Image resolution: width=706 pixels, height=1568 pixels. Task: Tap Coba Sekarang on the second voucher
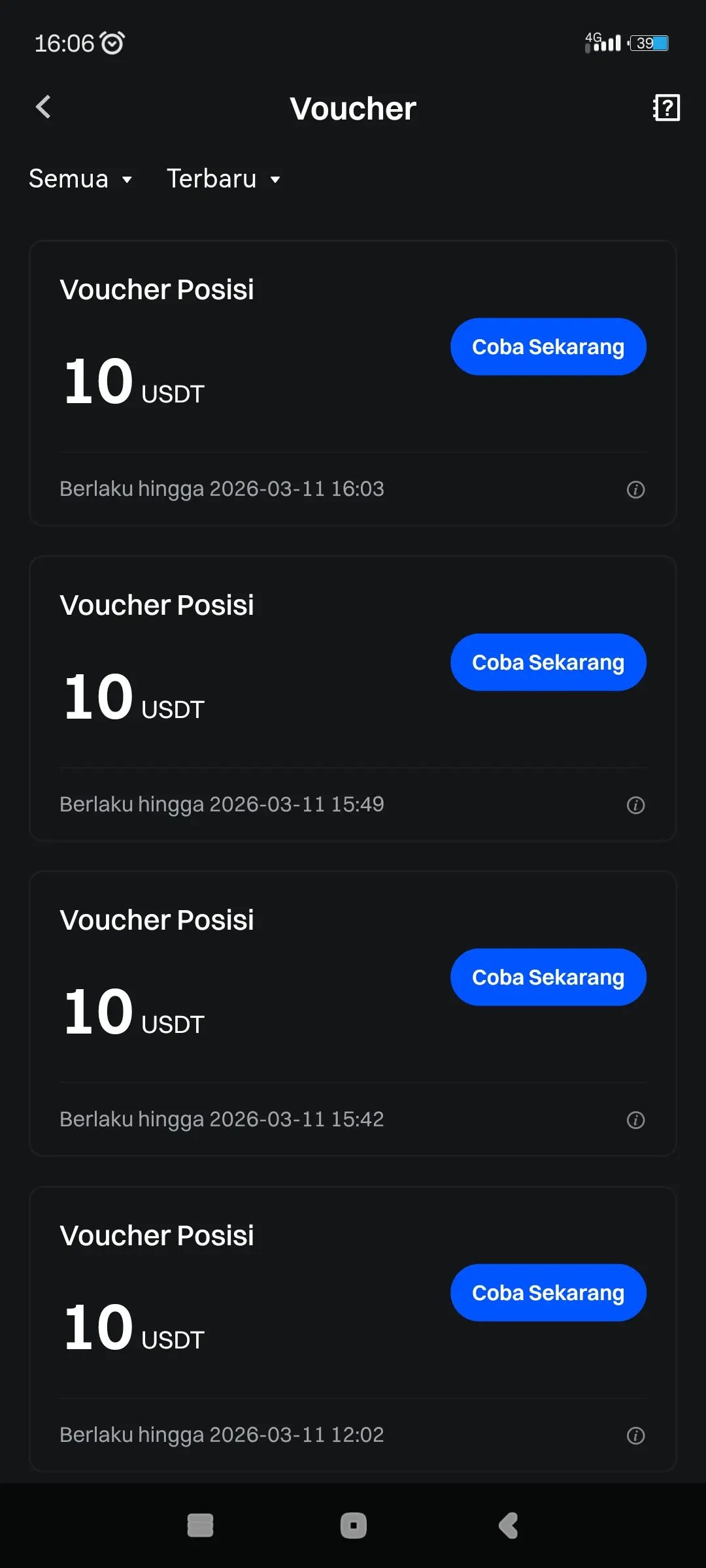pyautogui.click(x=548, y=662)
